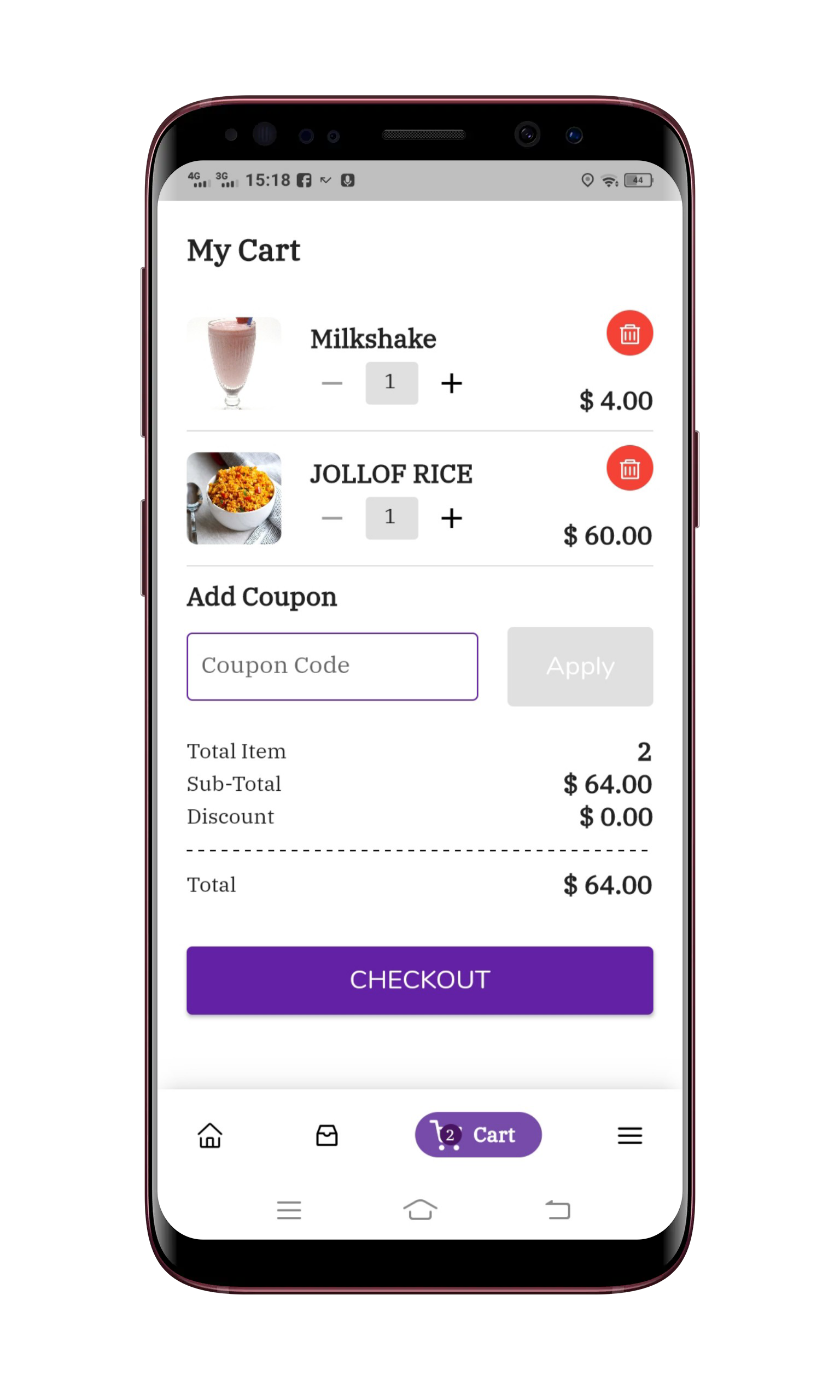This screenshot has width=840, height=1400.
Task: Apply the coupon code
Action: [x=580, y=666]
